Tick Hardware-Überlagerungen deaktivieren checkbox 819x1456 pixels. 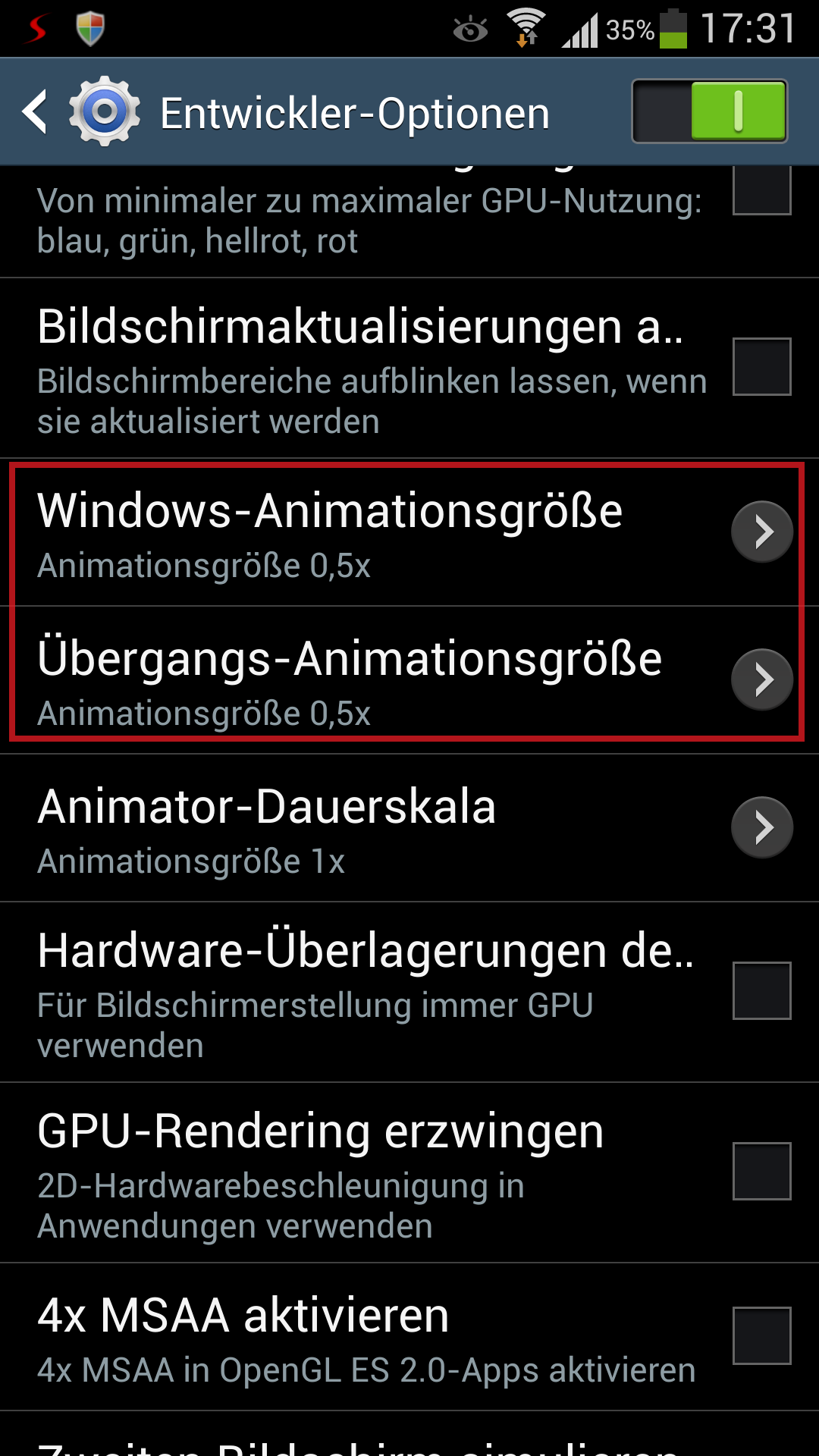[761, 991]
